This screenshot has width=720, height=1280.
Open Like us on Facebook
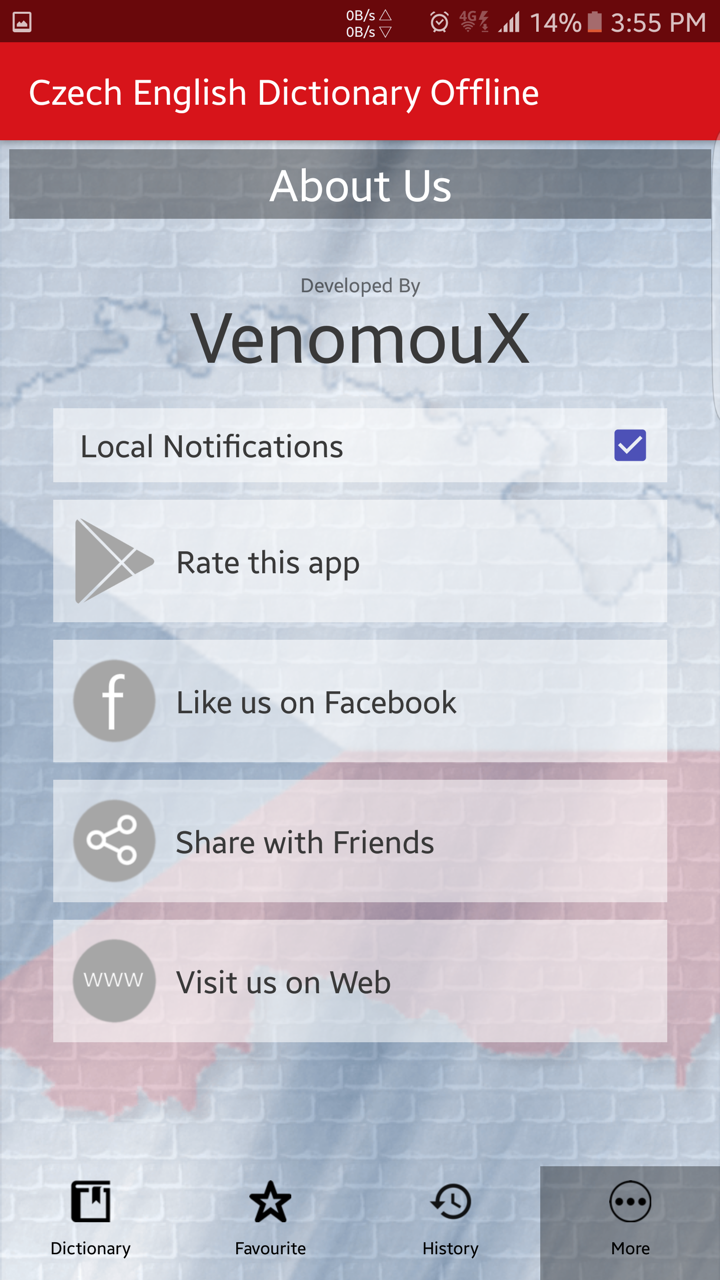pos(360,701)
